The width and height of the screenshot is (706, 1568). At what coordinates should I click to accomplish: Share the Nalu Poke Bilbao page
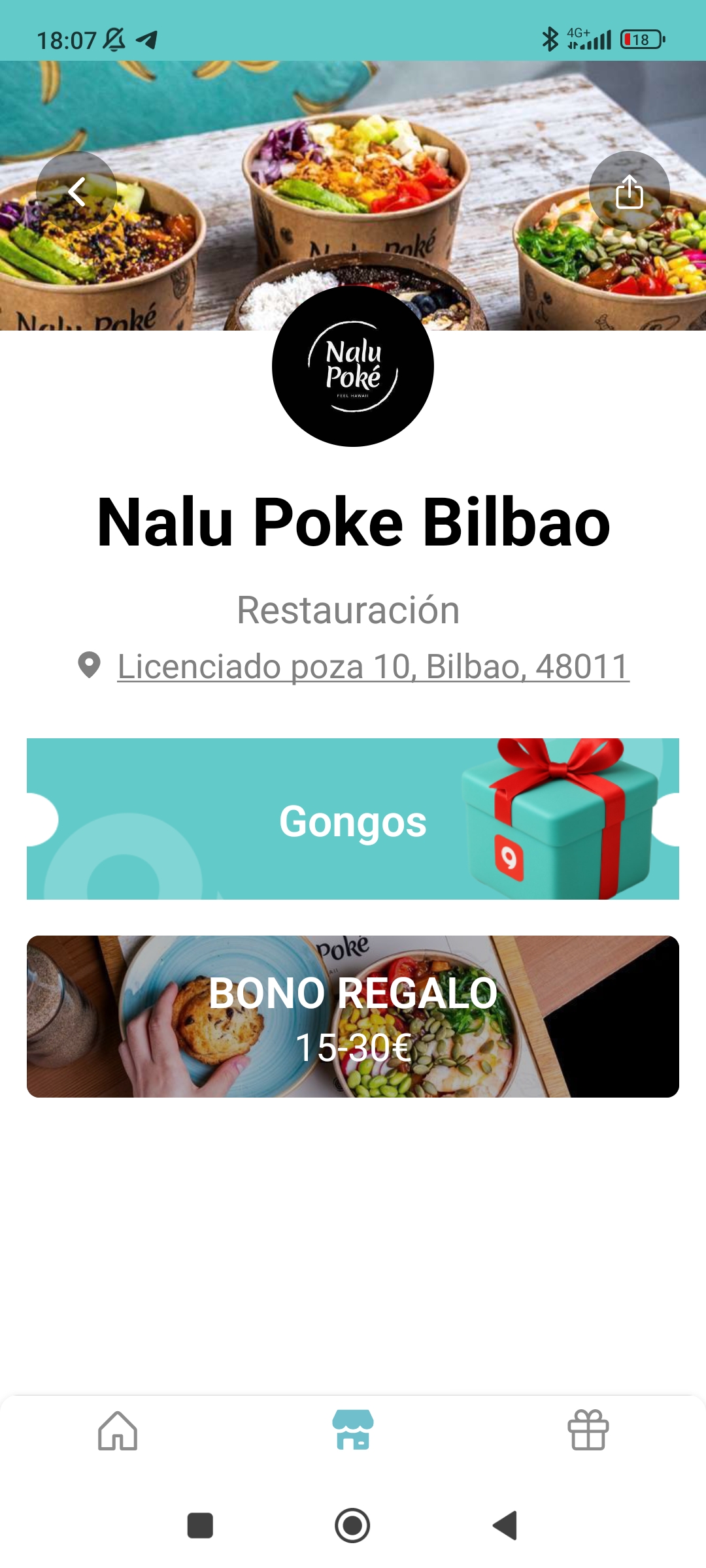629,192
